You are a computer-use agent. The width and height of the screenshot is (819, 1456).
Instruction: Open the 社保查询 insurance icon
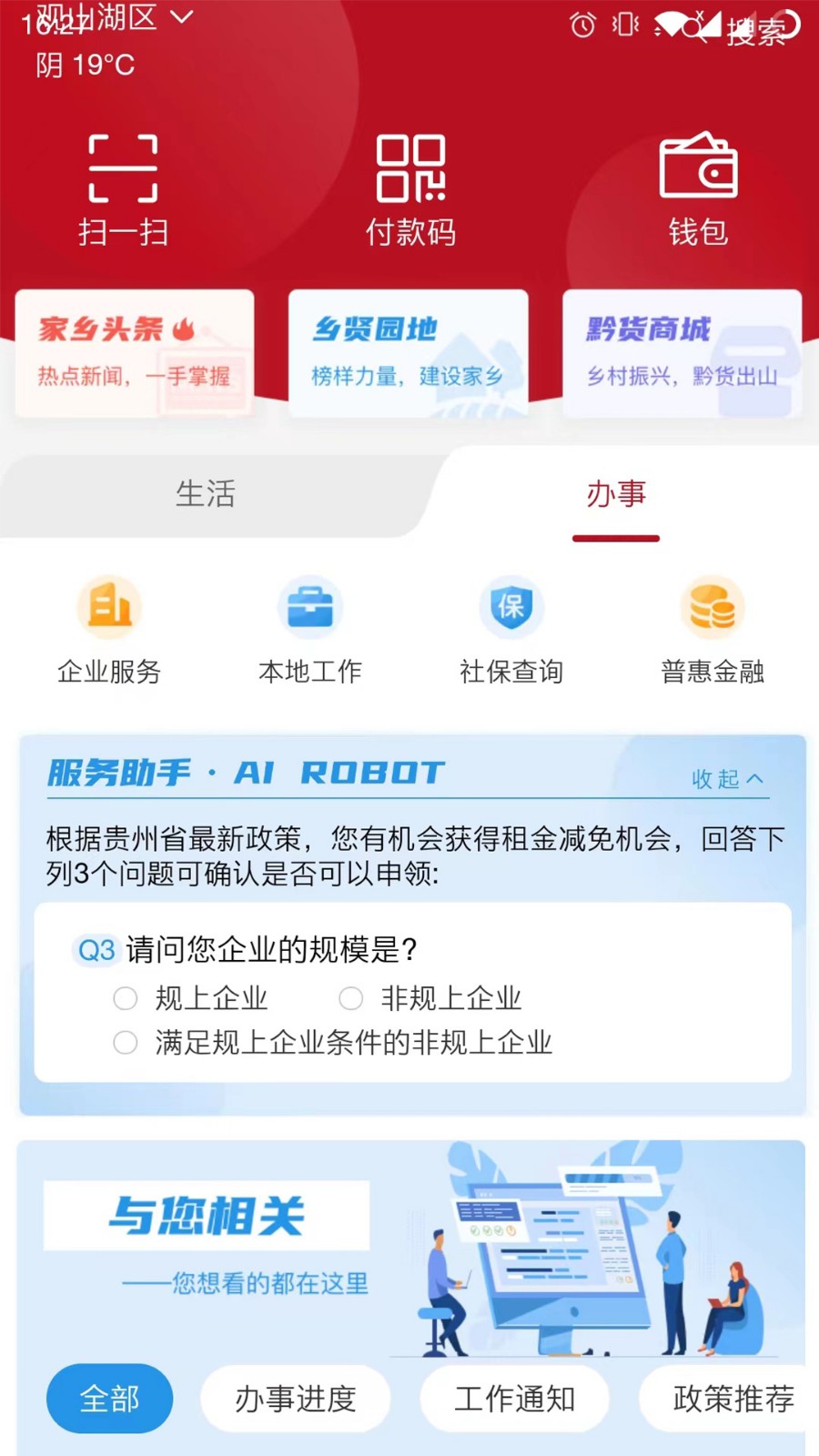tap(511, 628)
